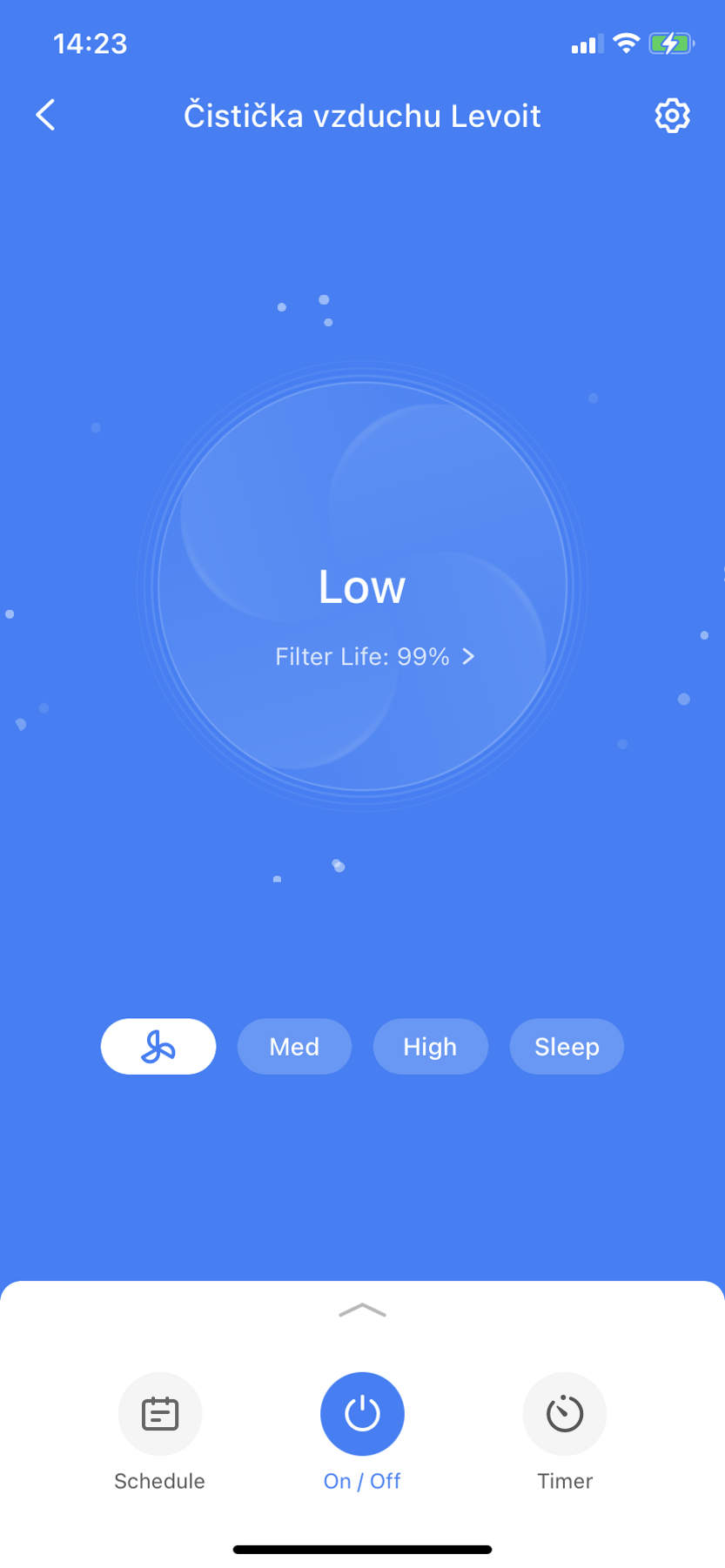Open the Timer option
The image size is (725, 1568).
pyautogui.click(x=565, y=1415)
